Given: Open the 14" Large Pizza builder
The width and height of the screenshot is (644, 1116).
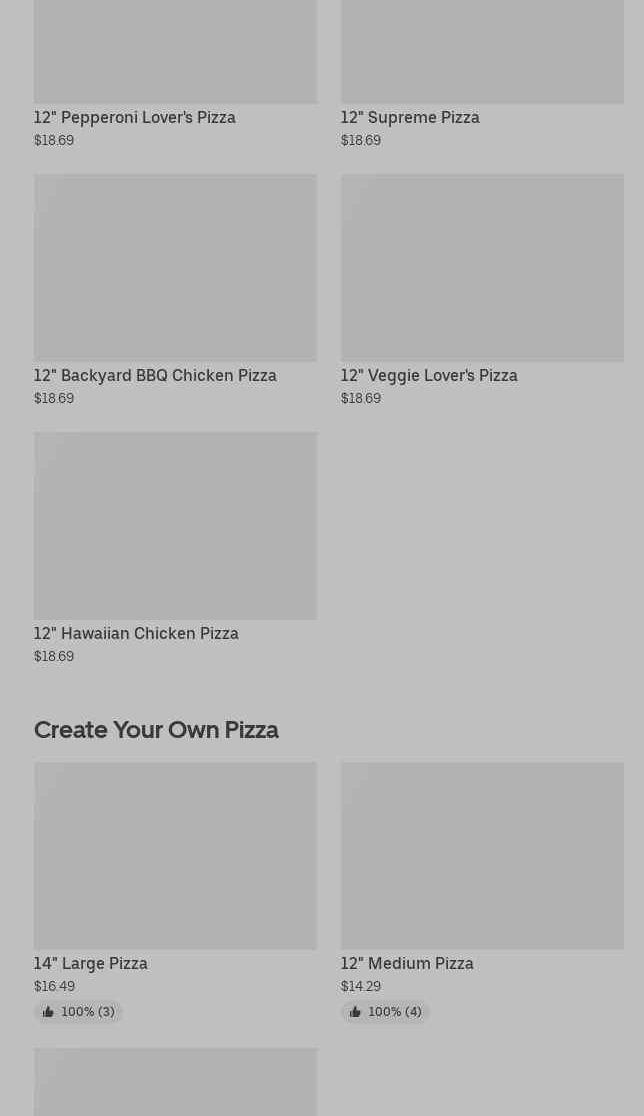Looking at the screenshot, I should pyautogui.click(x=175, y=893).
